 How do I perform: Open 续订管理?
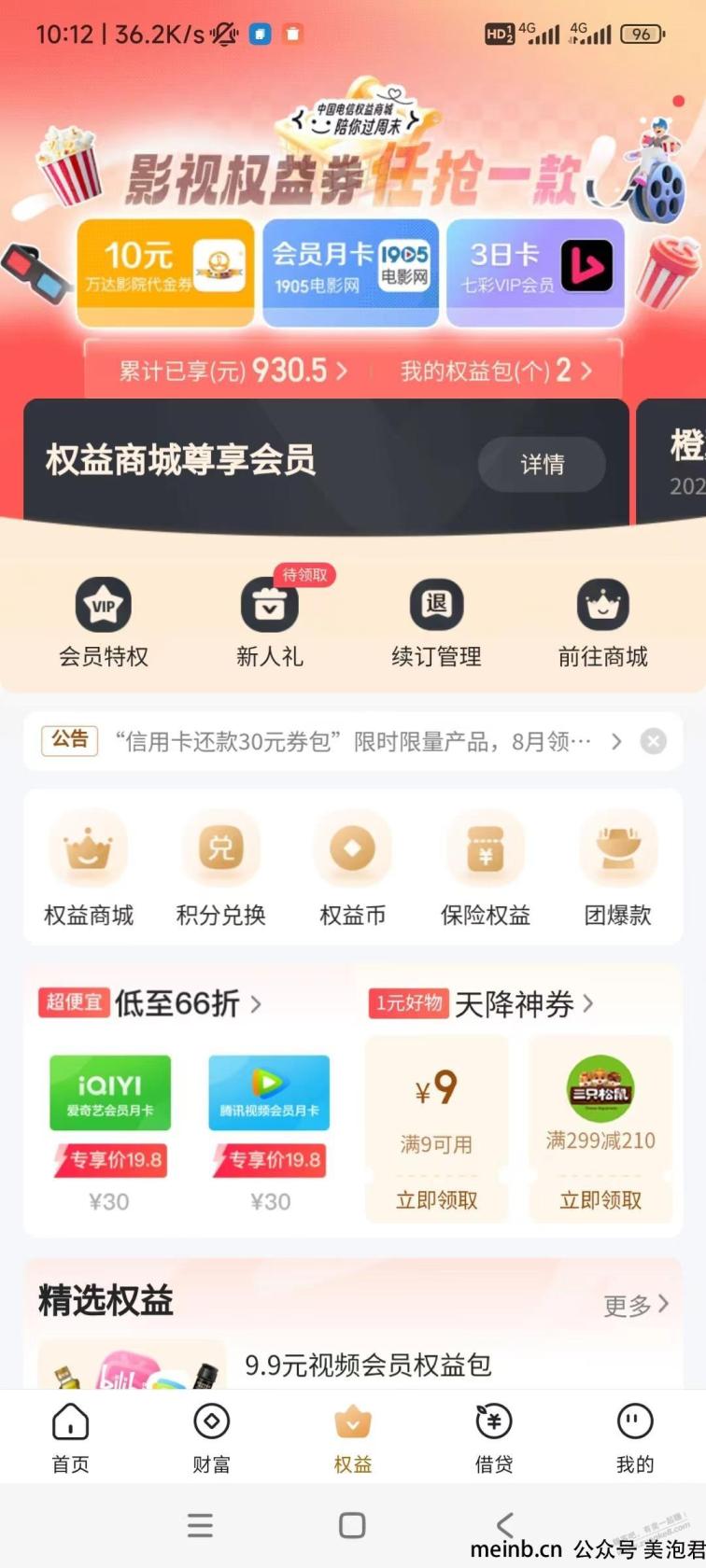point(436,622)
